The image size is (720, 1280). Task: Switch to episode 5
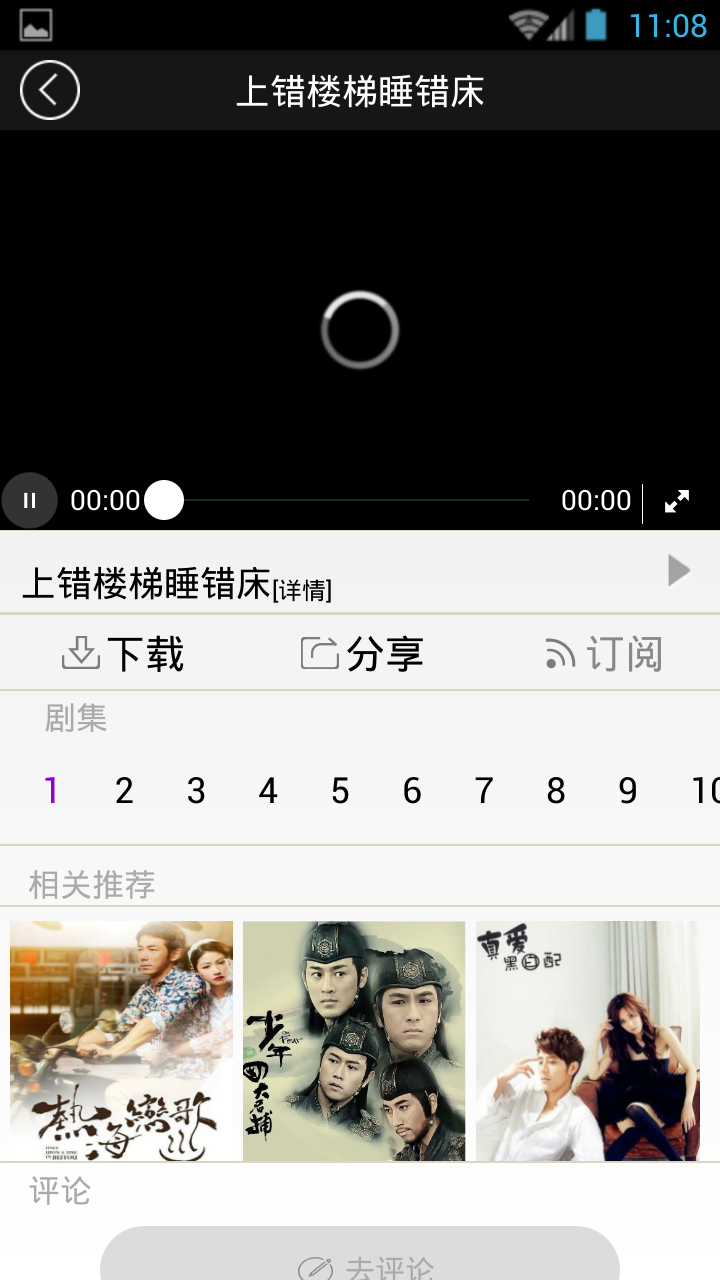click(340, 791)
